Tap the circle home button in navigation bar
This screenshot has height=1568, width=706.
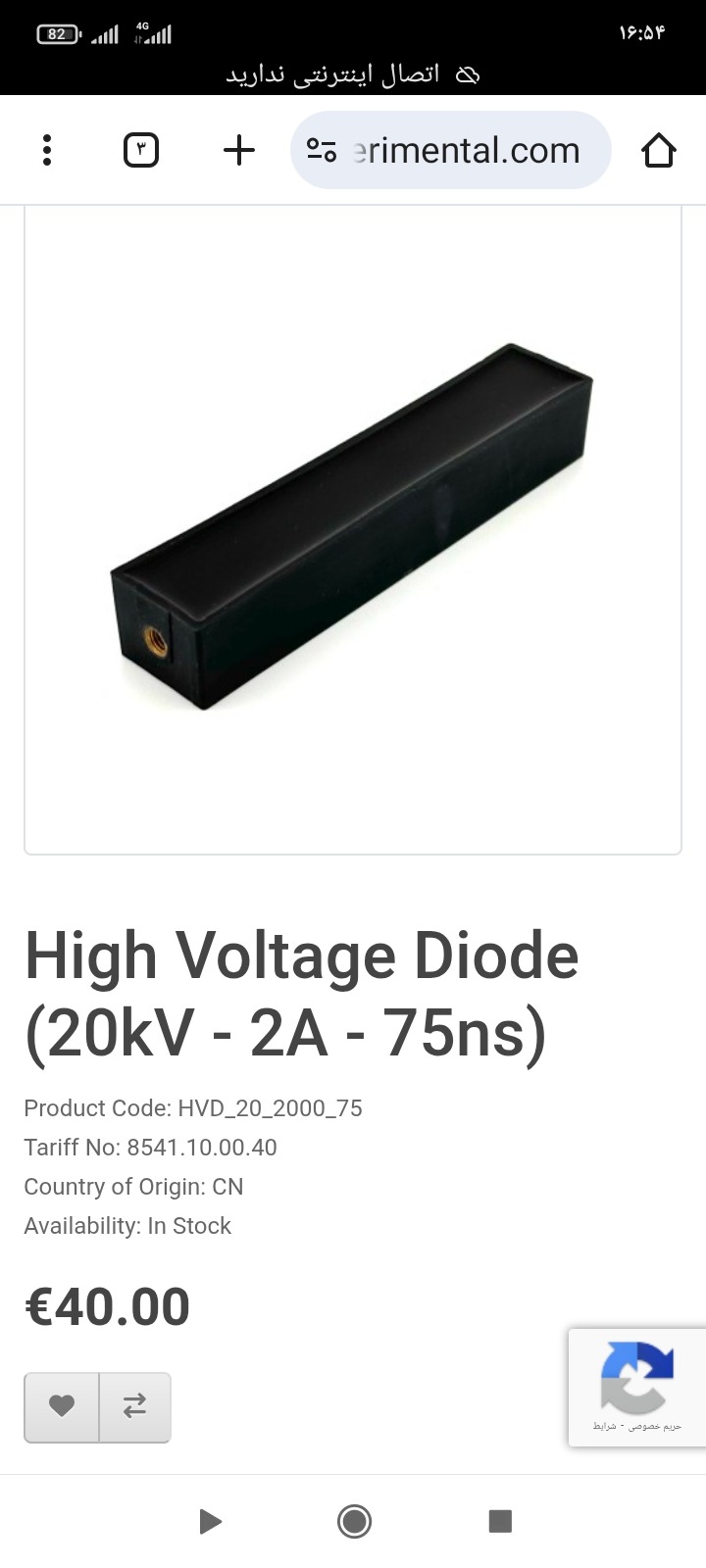click(354, 1521)
